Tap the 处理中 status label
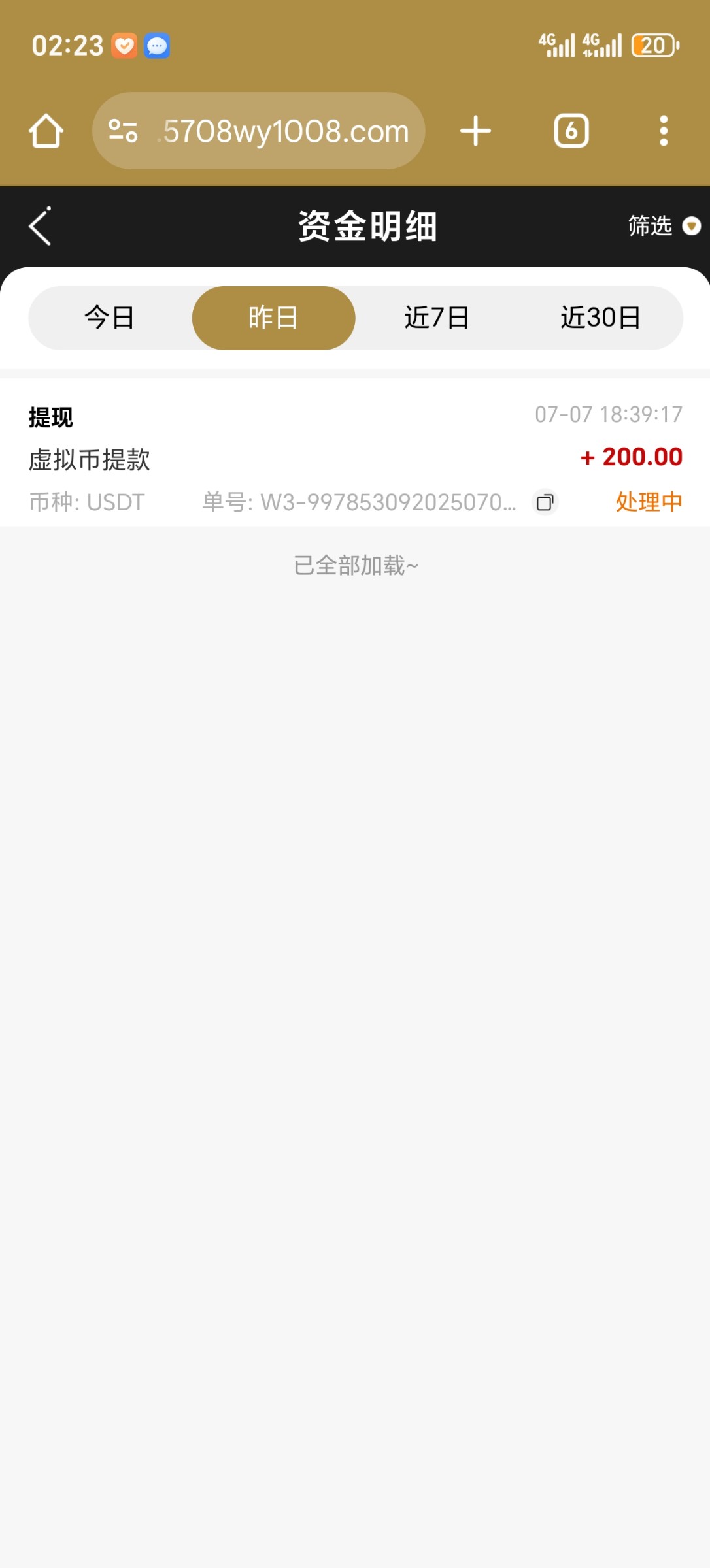The width and height of the screenshot is (710, 1568). click(648, 503)
